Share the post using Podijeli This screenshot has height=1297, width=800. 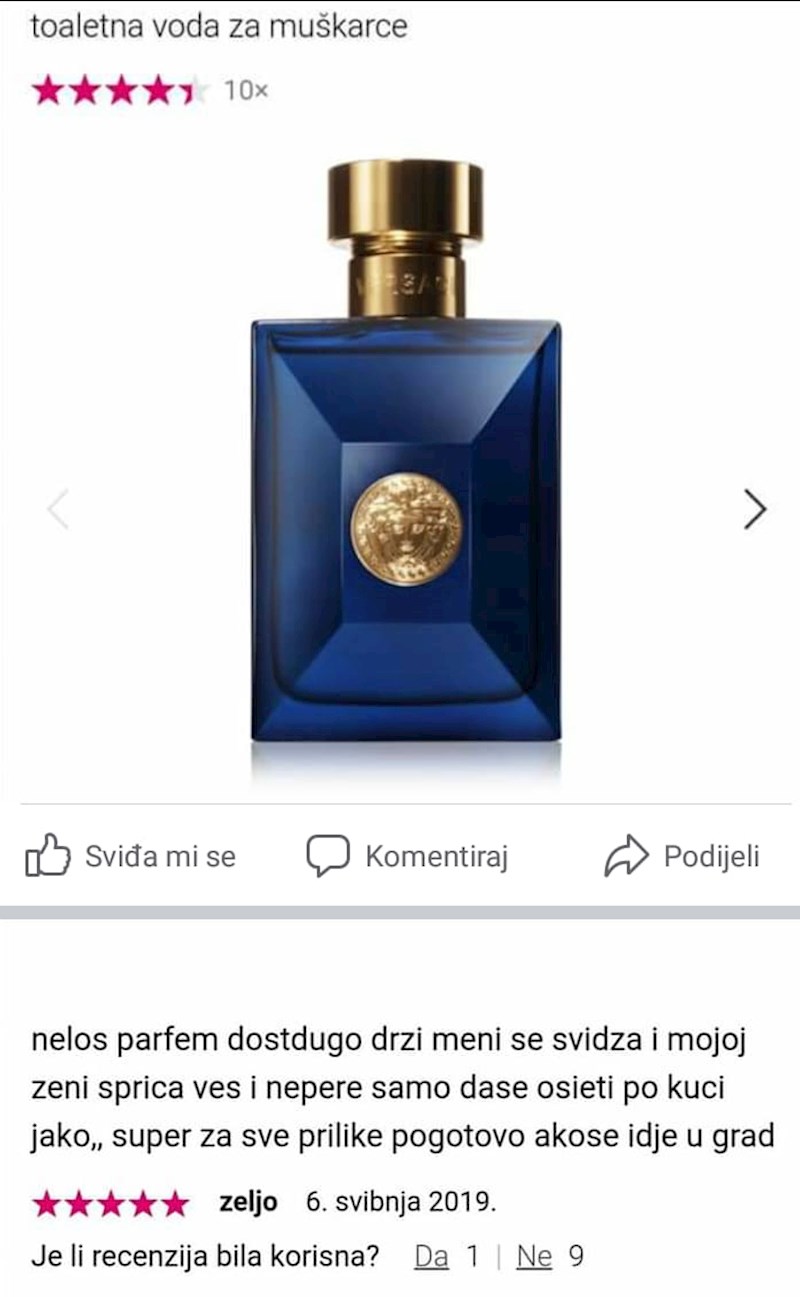tap(683, 857)
